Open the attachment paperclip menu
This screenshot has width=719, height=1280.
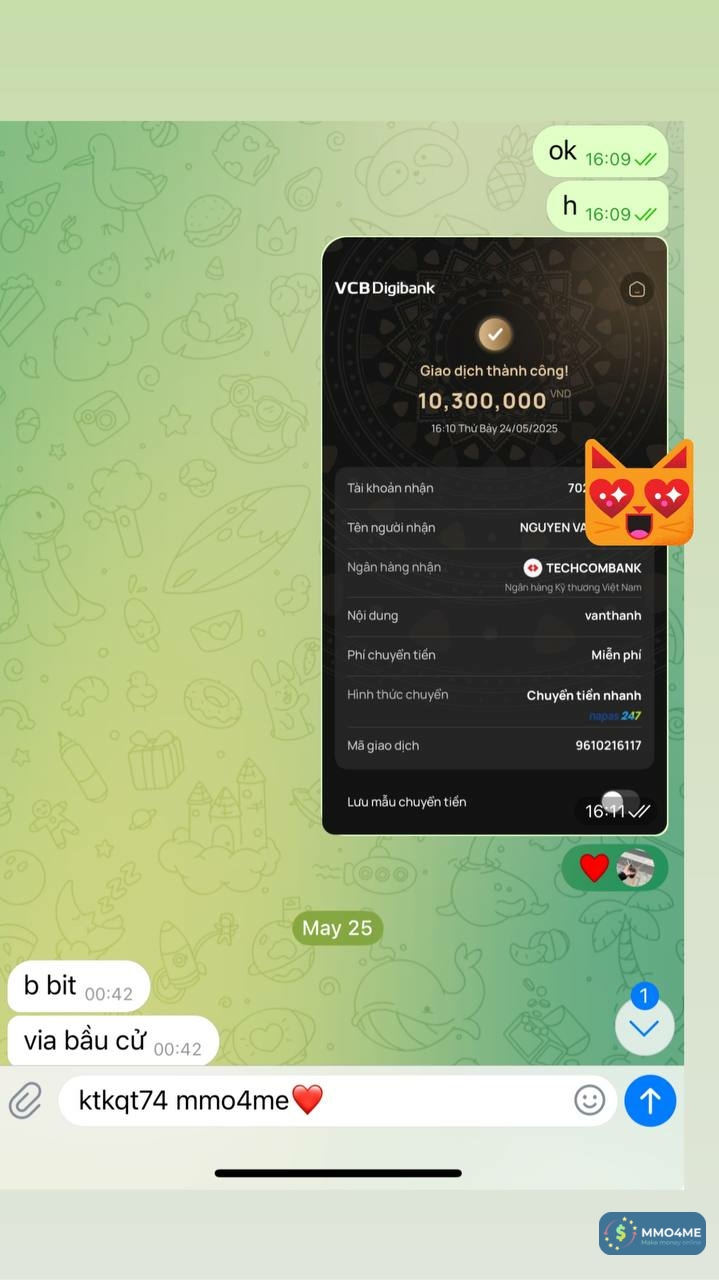click(x=25, y=1101)
